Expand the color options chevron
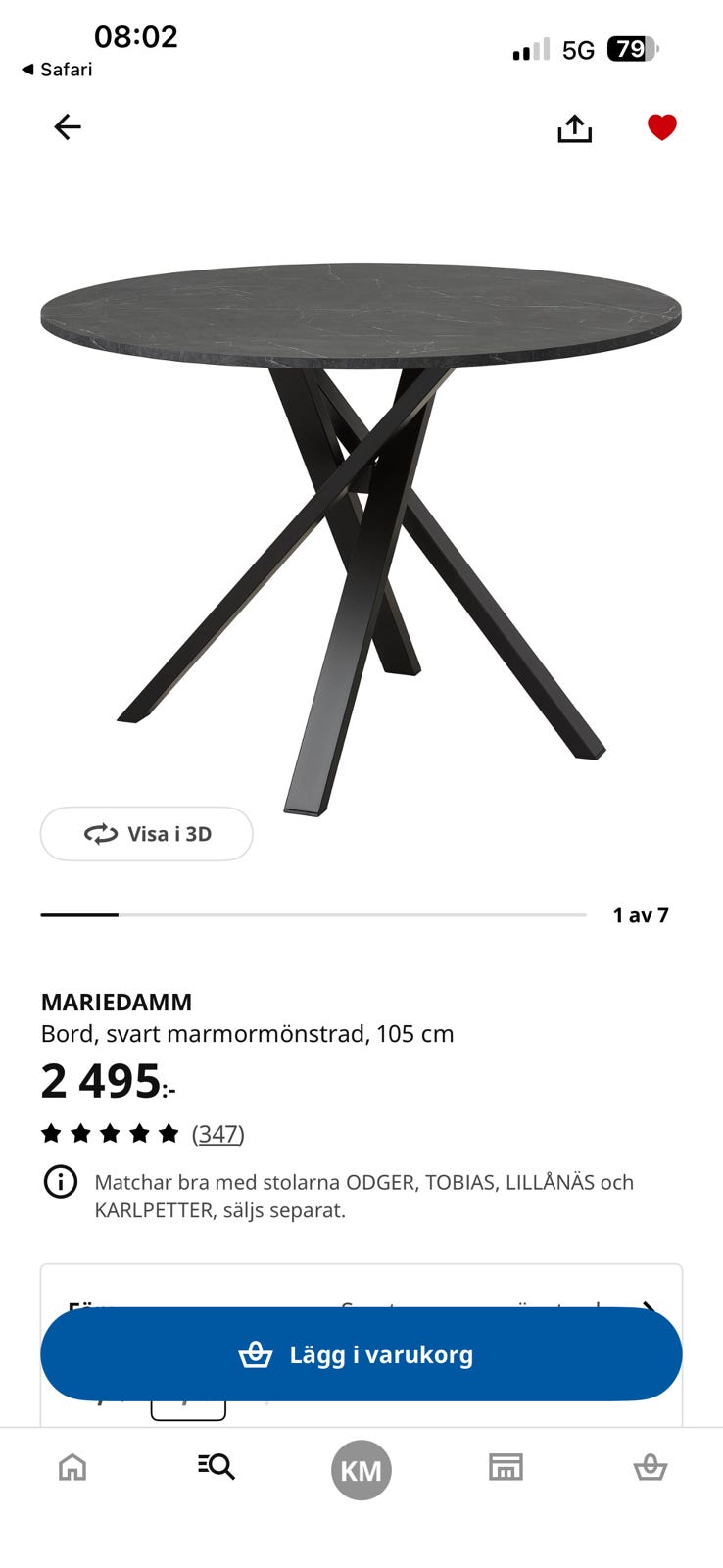This screenshot has width=723, height=1568. [x=649, y=1306]
